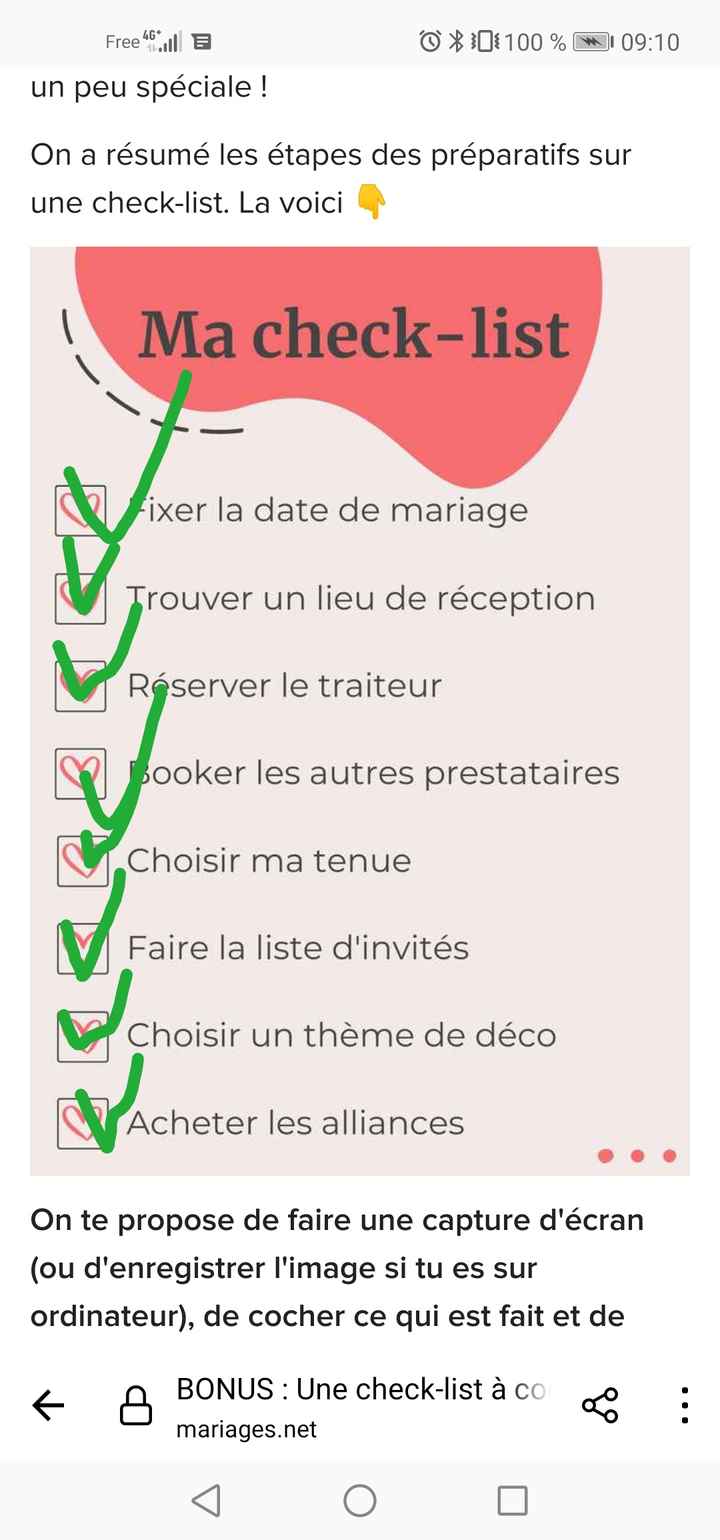This screenshot has width=720, height=1540.
Task: Tap the padlock icon next to the page title
Action: click(136, 1405)
